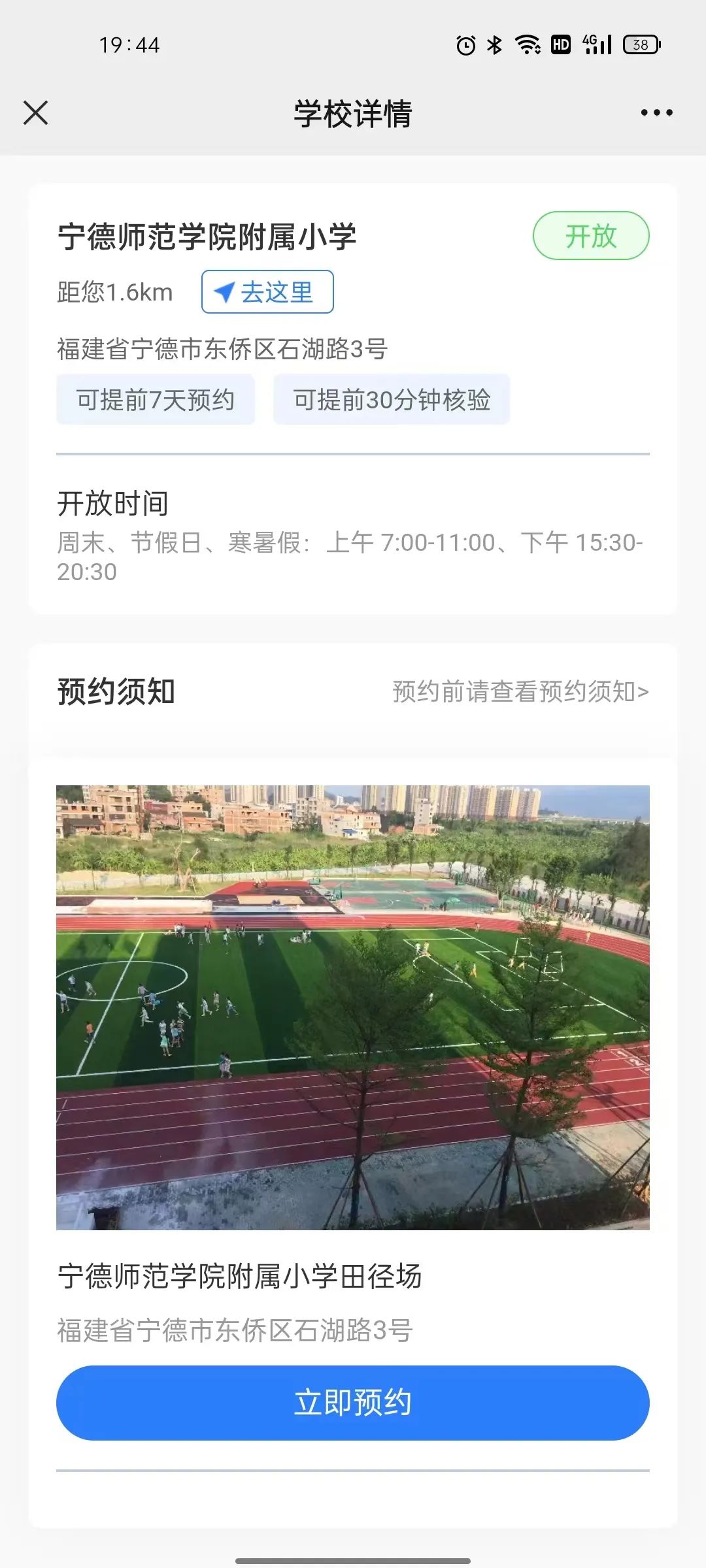
Task: Open the 预约前请查看预约须知 link
Action: (520, 691)
